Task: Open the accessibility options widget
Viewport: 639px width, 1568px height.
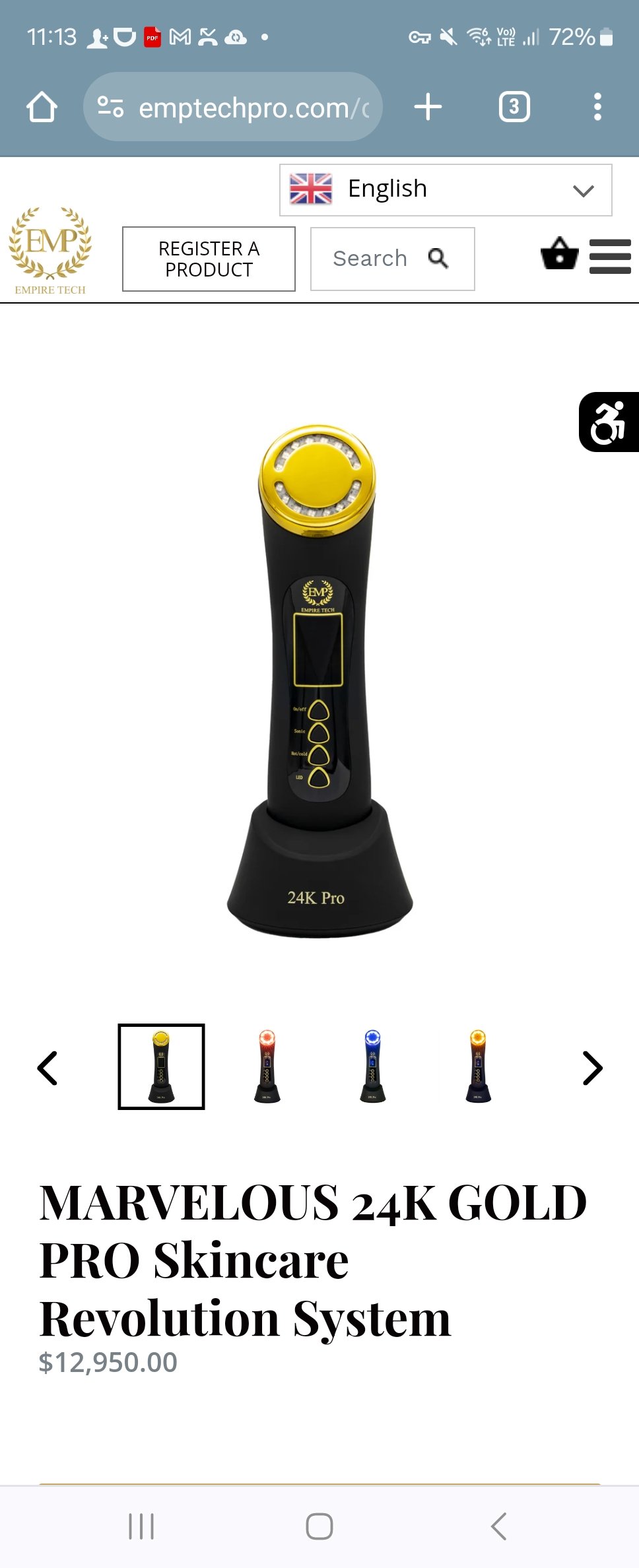Action: 609,422
